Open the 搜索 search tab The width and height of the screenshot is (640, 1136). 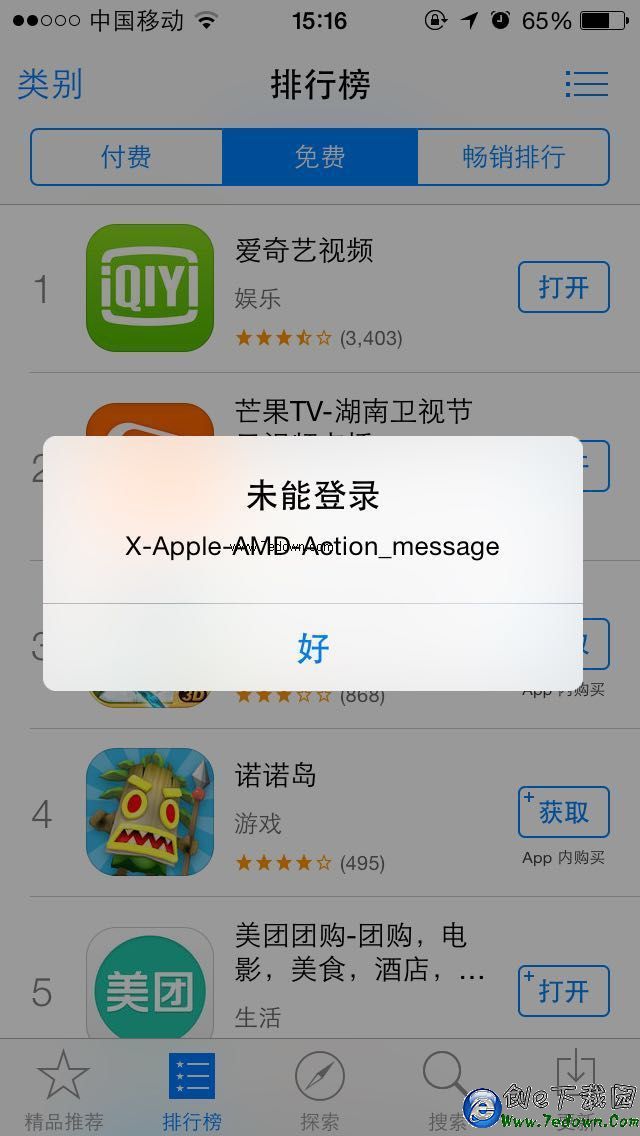pyautogui.click(x=446, y=1090)
